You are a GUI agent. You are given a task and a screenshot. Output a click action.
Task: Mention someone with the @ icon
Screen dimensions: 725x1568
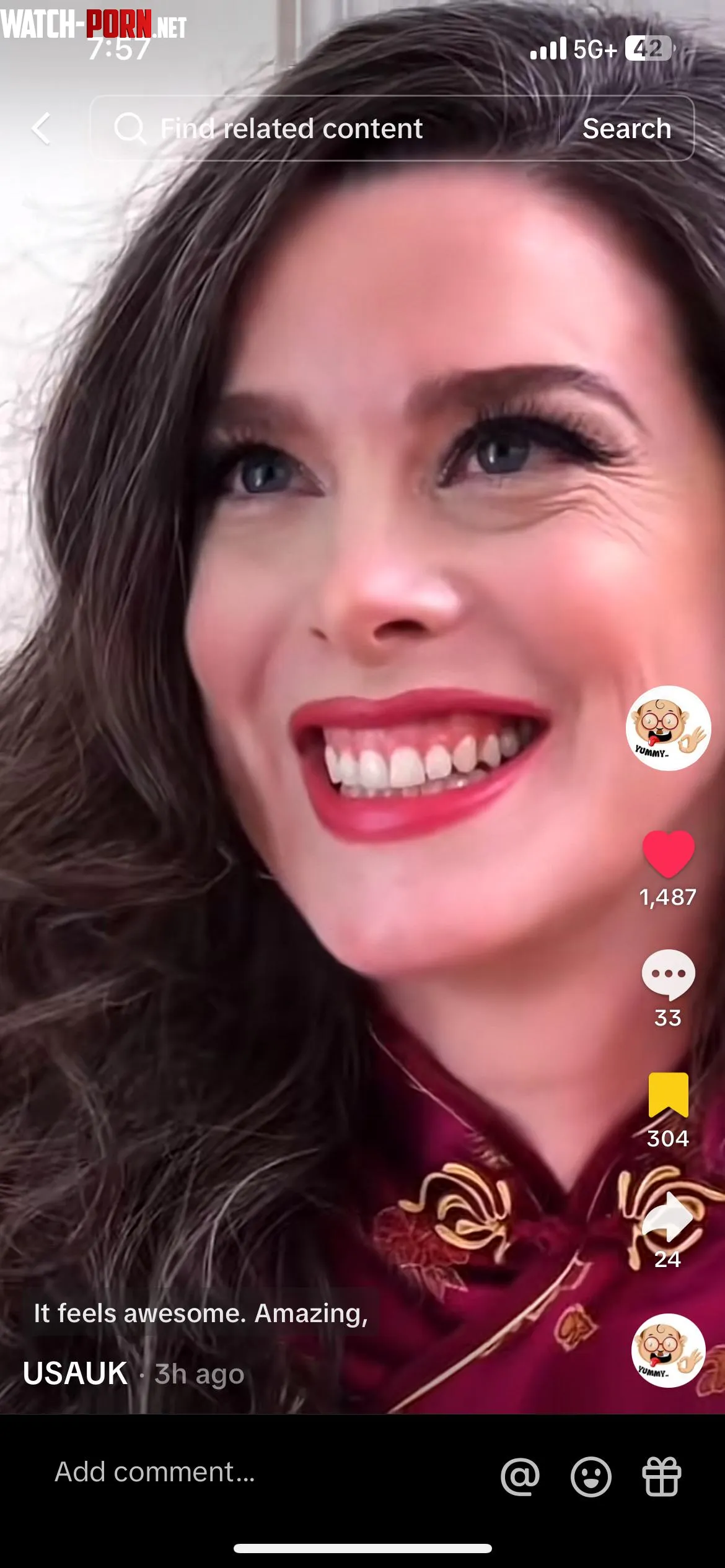click(x=520, y=1476)
